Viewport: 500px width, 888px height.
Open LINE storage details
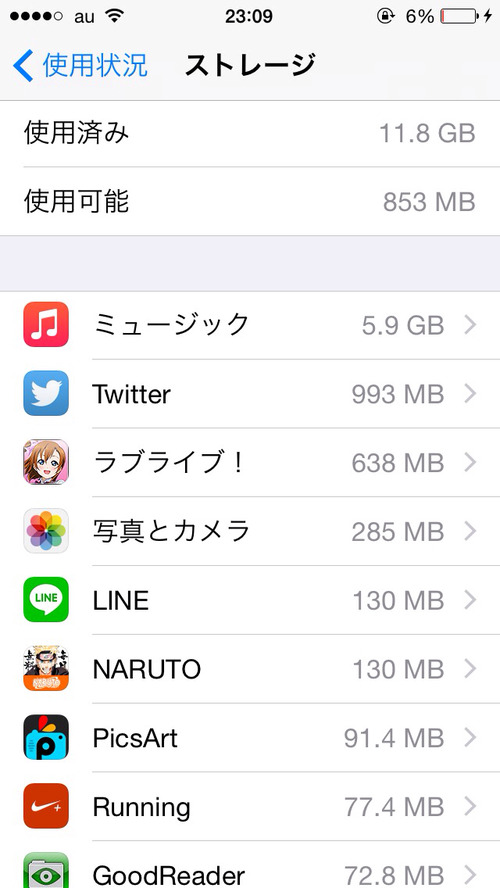250,600
